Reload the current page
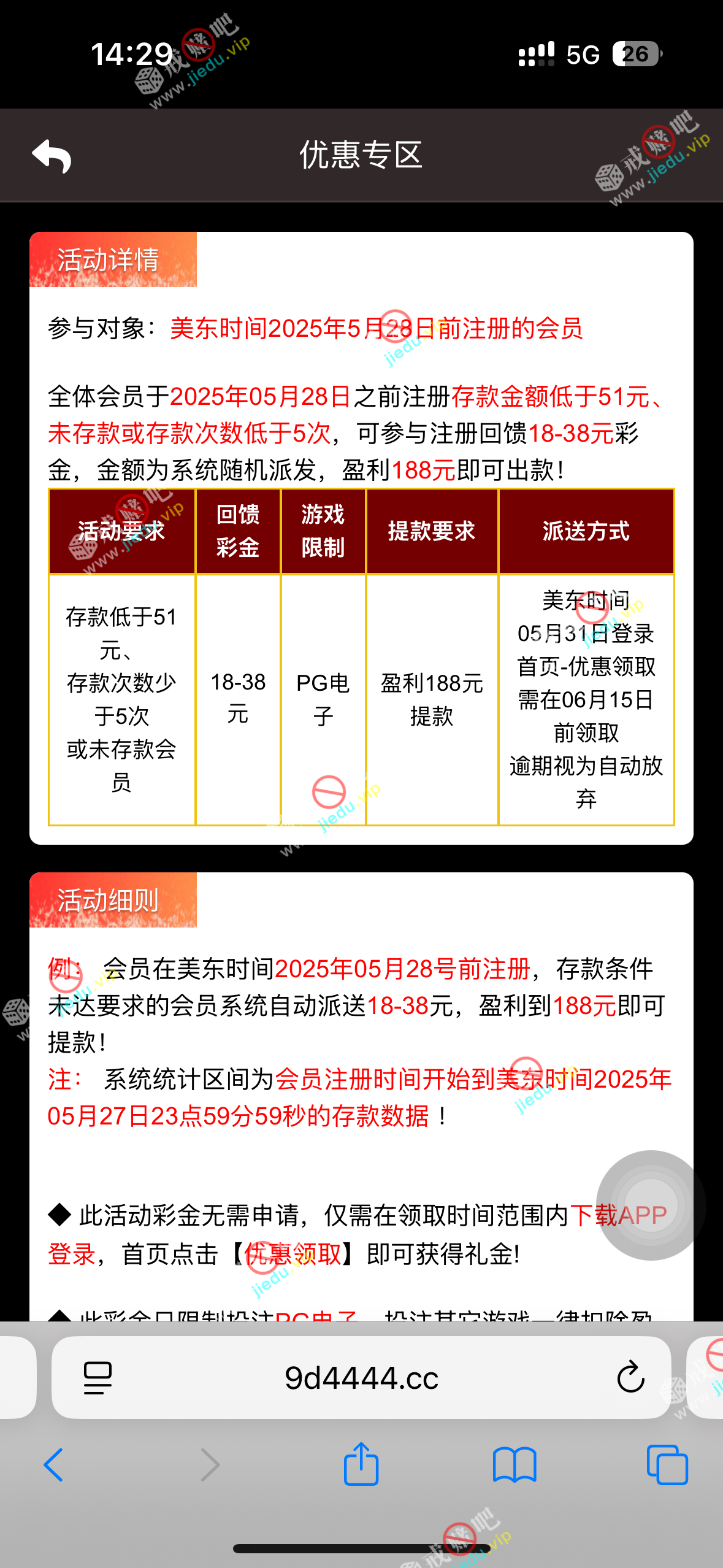Viewport: 723px width, 1568px height. point(630,1378)
